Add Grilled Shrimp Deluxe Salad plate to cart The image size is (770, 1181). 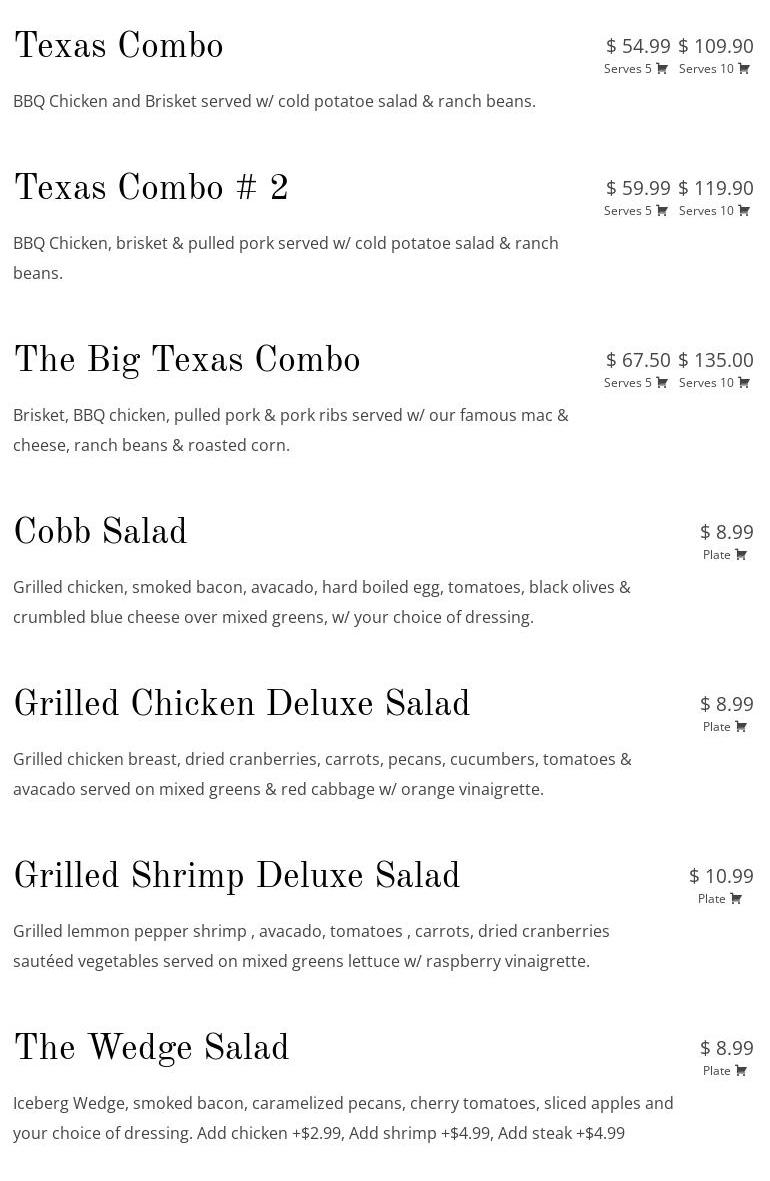coord(735,899)
